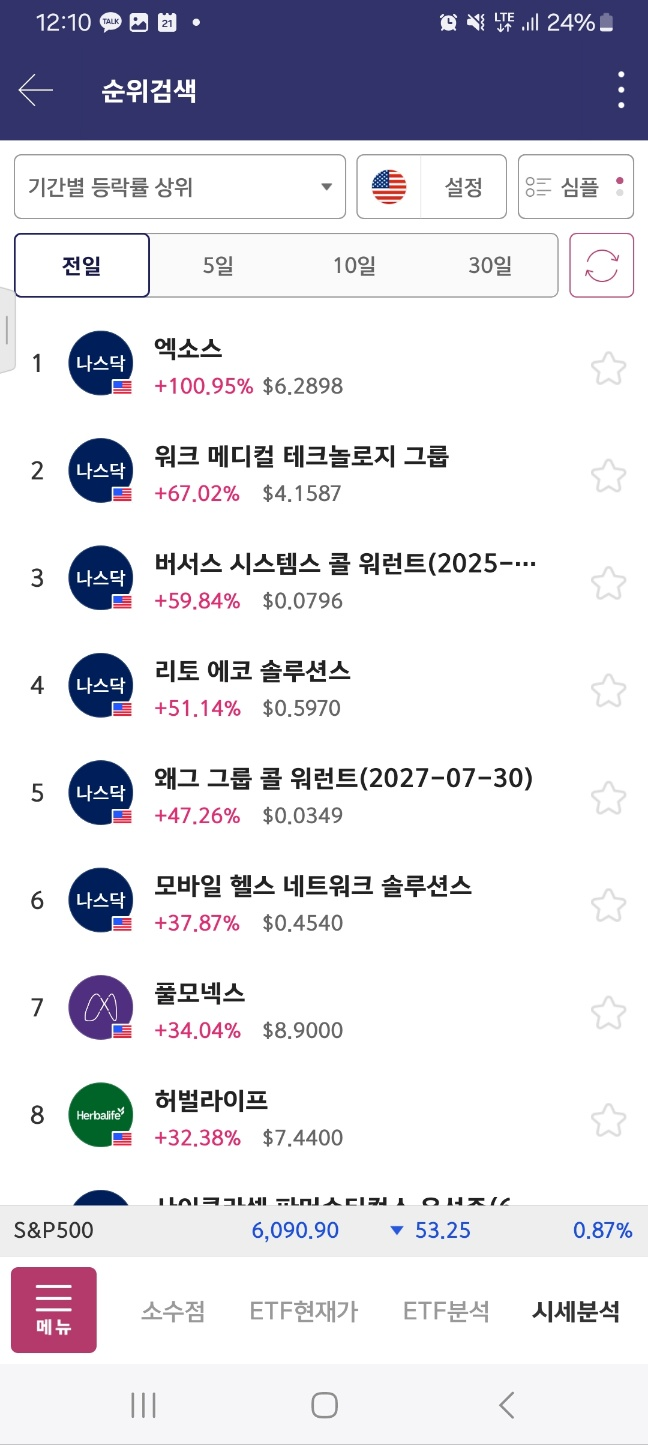
Task: Go to 소수점 section
Action: point(173,1311)
